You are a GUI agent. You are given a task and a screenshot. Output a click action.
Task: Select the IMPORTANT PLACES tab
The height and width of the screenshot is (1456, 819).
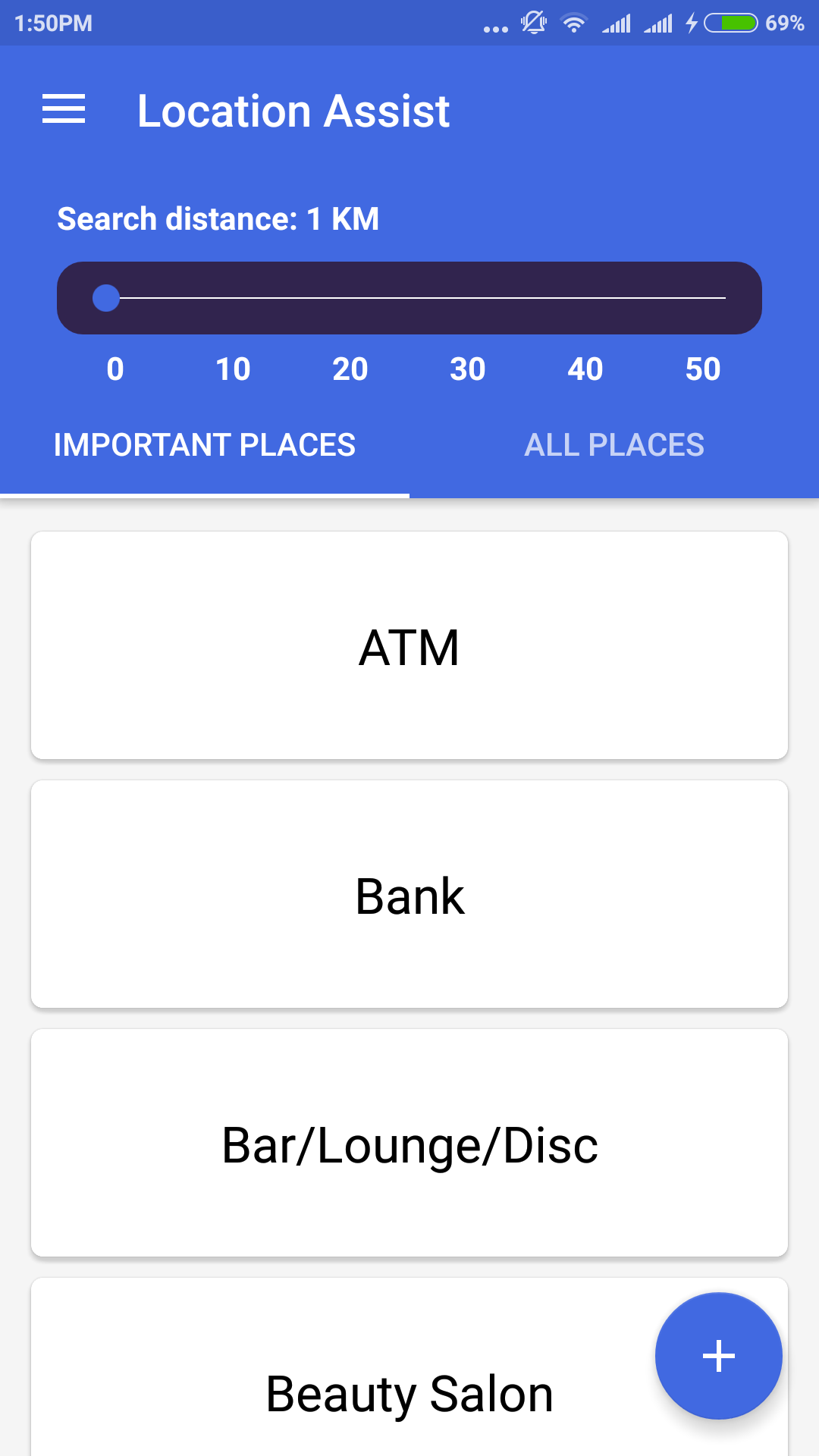[x=204, y=445]
